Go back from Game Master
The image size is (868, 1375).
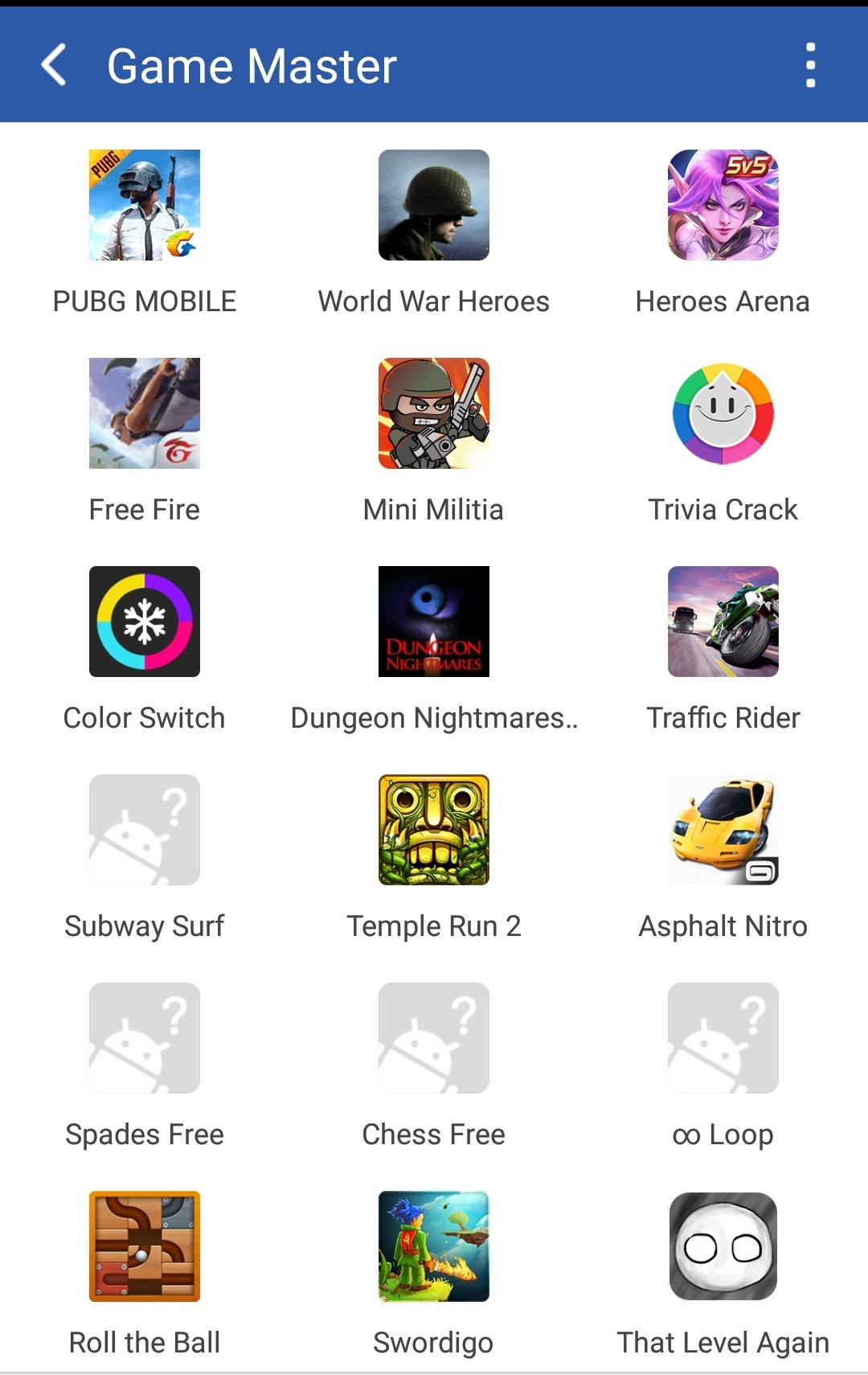[x=55, y=65]
